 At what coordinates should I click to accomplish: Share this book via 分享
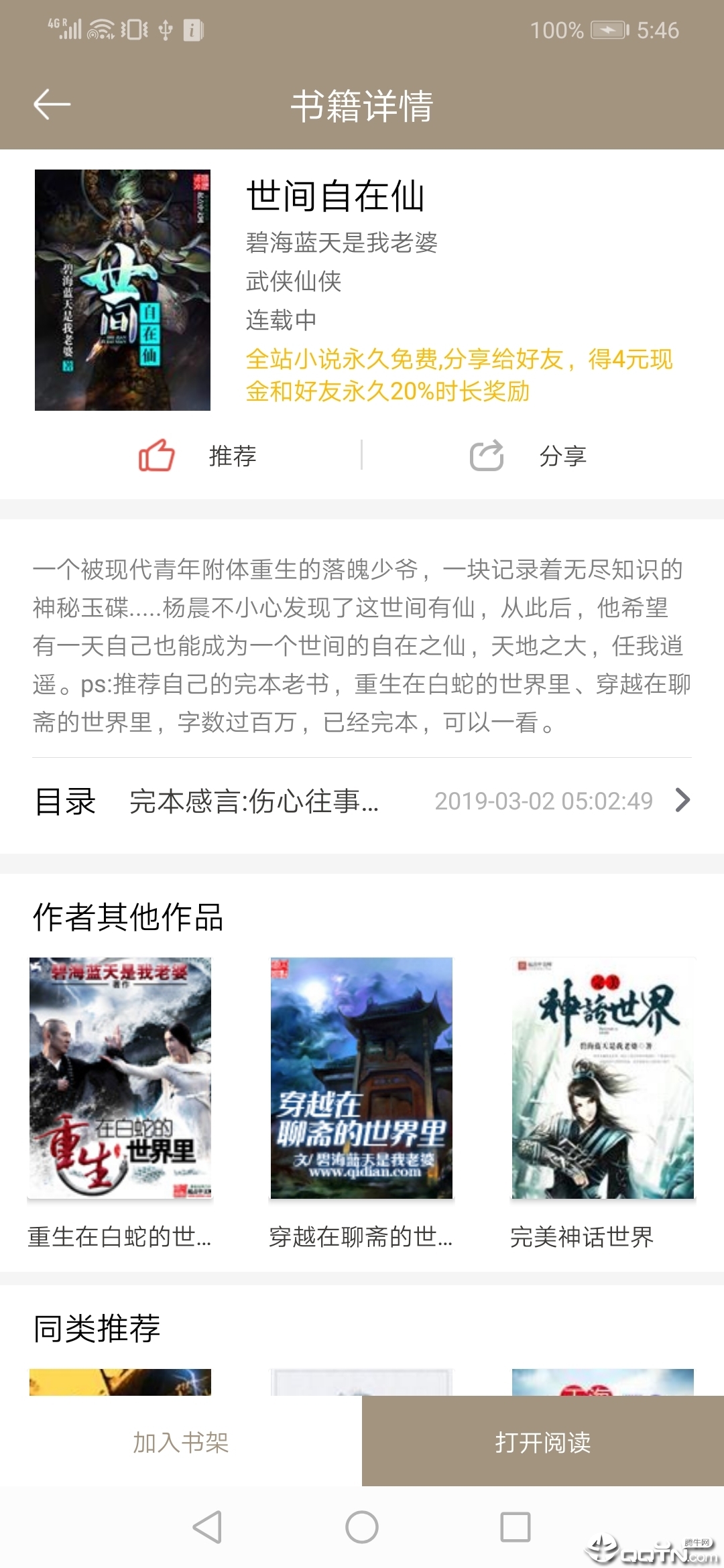(x=528, y=456)
